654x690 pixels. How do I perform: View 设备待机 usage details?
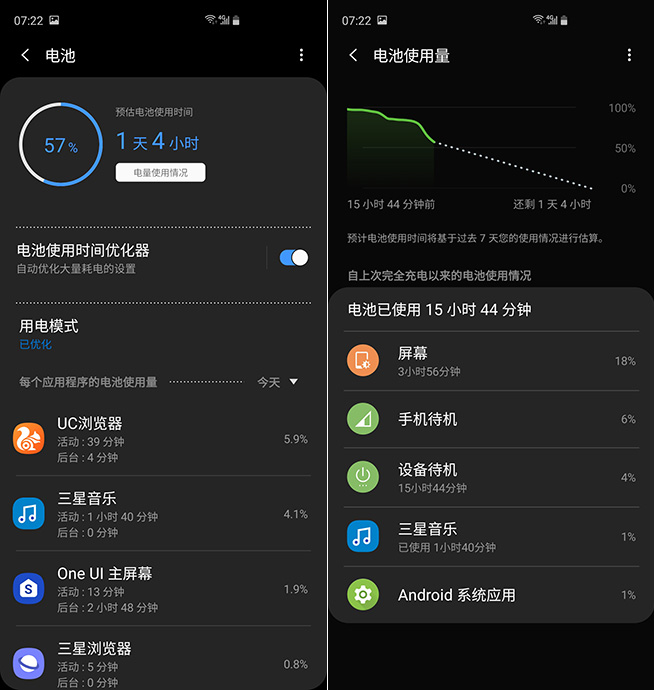tap(490, 477)
